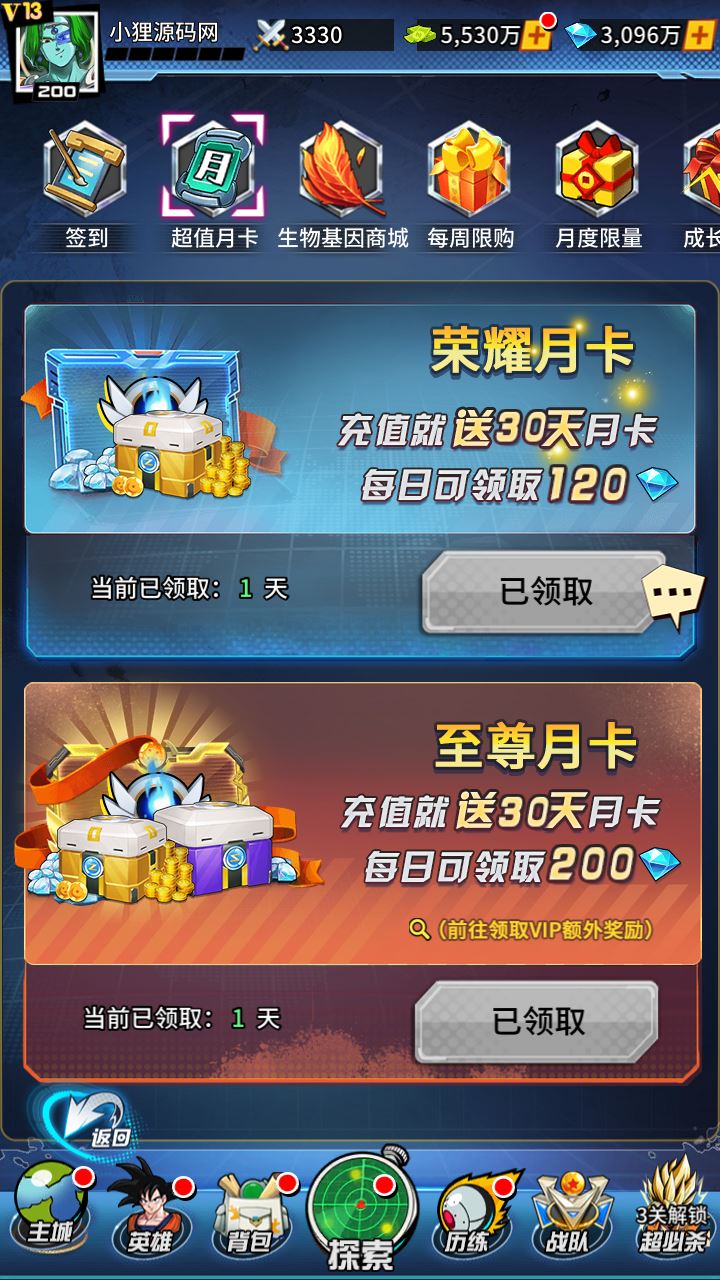Switch to the 探索 radar tab
The width and height of the screenshot is (720, 1280).
coord(360,1212)
